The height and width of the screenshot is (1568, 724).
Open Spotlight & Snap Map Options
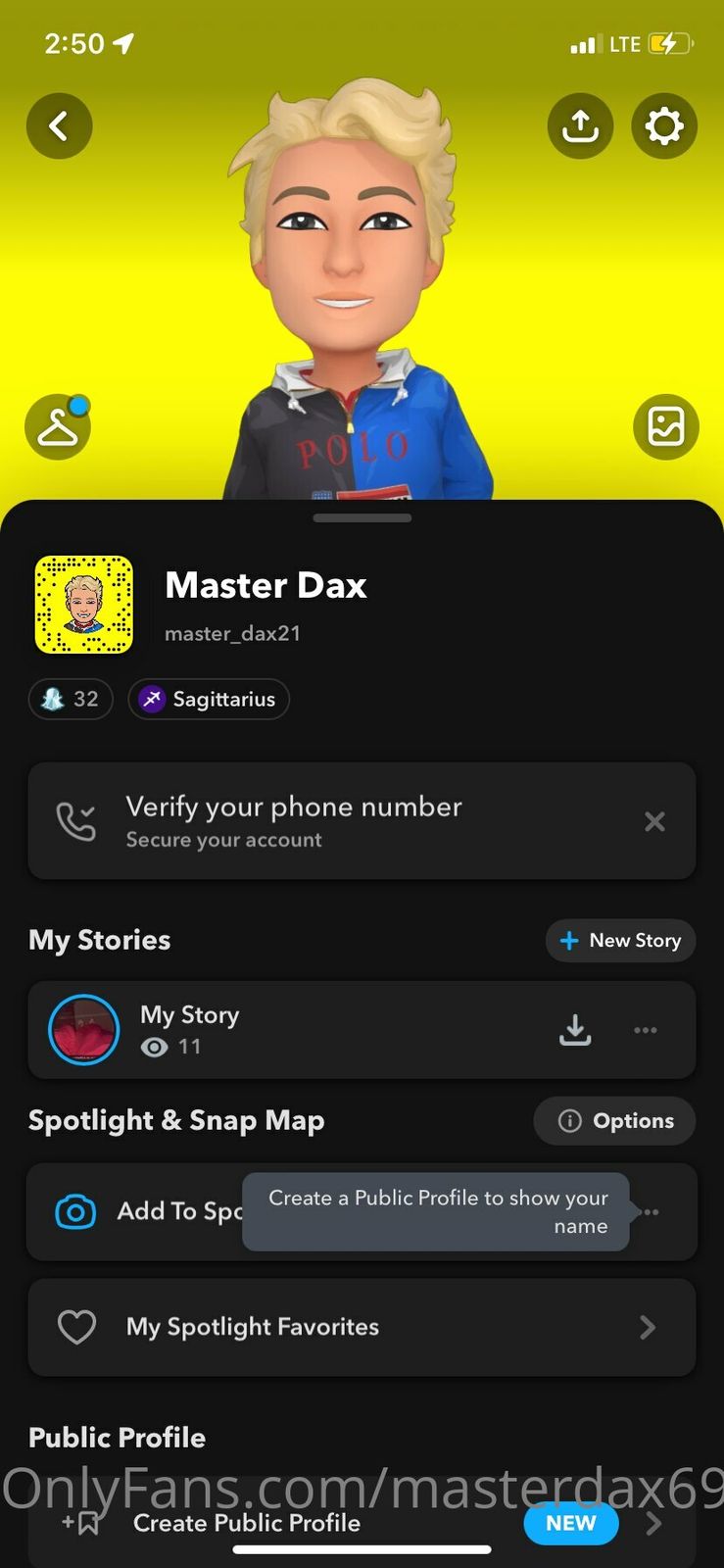pyautogui.click(x=615, y=1120)
